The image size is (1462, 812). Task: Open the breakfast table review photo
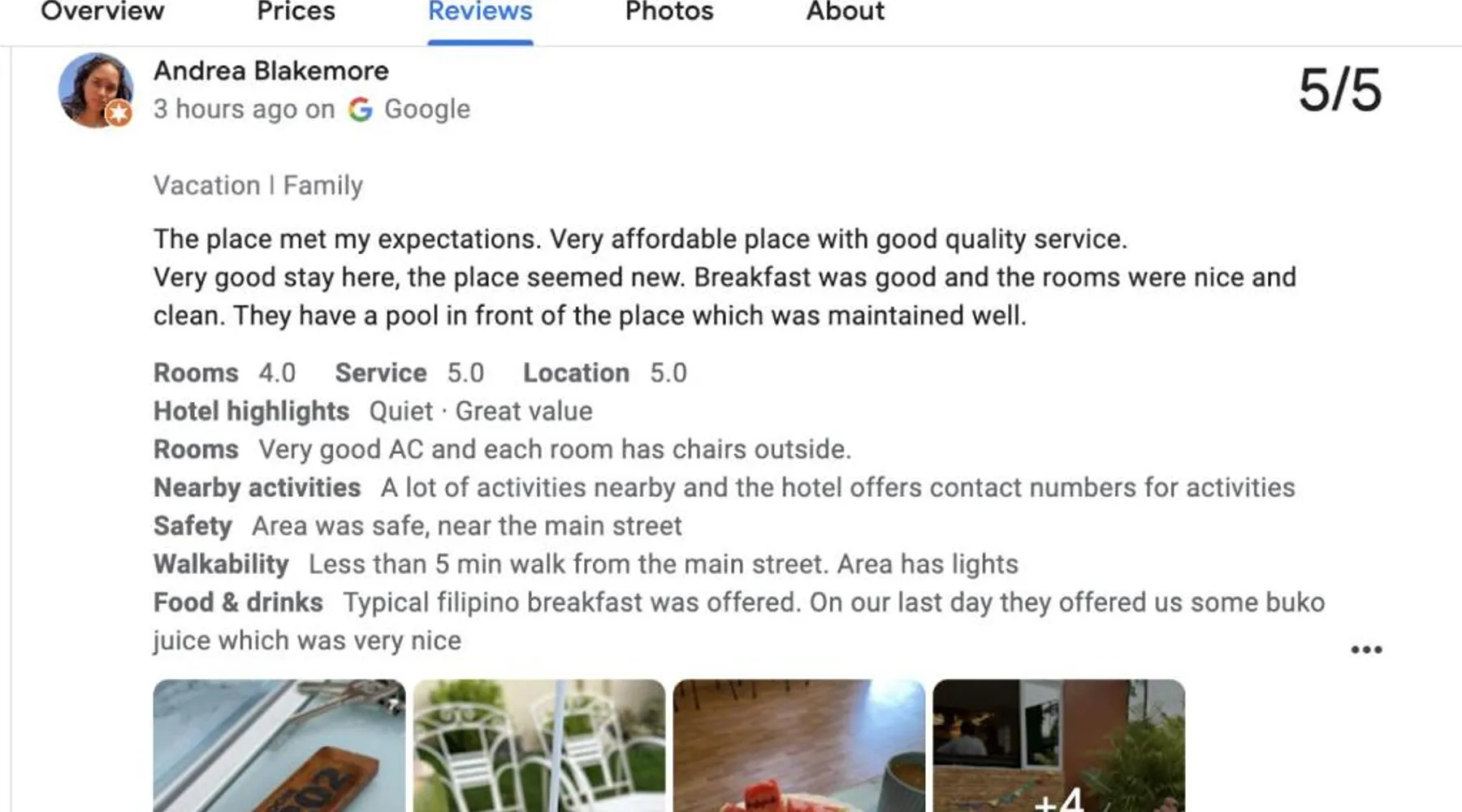799,745
